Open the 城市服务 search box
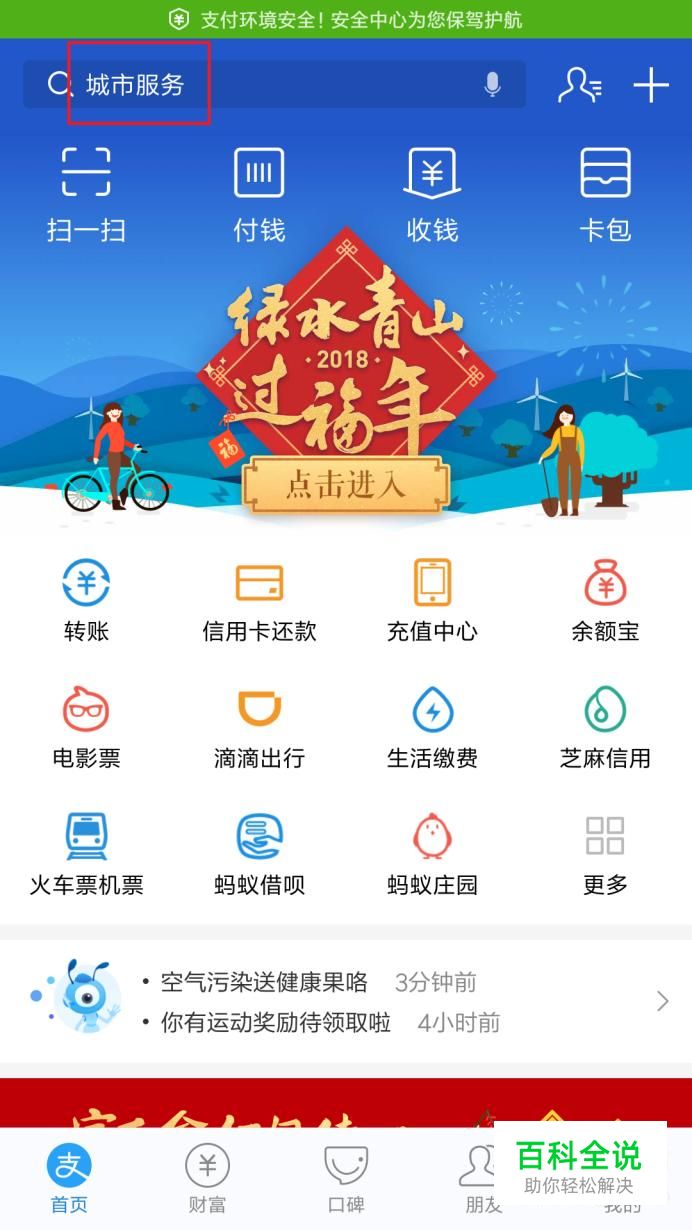The width and height of the screenshot is (692, 1230). click(250, 85)
